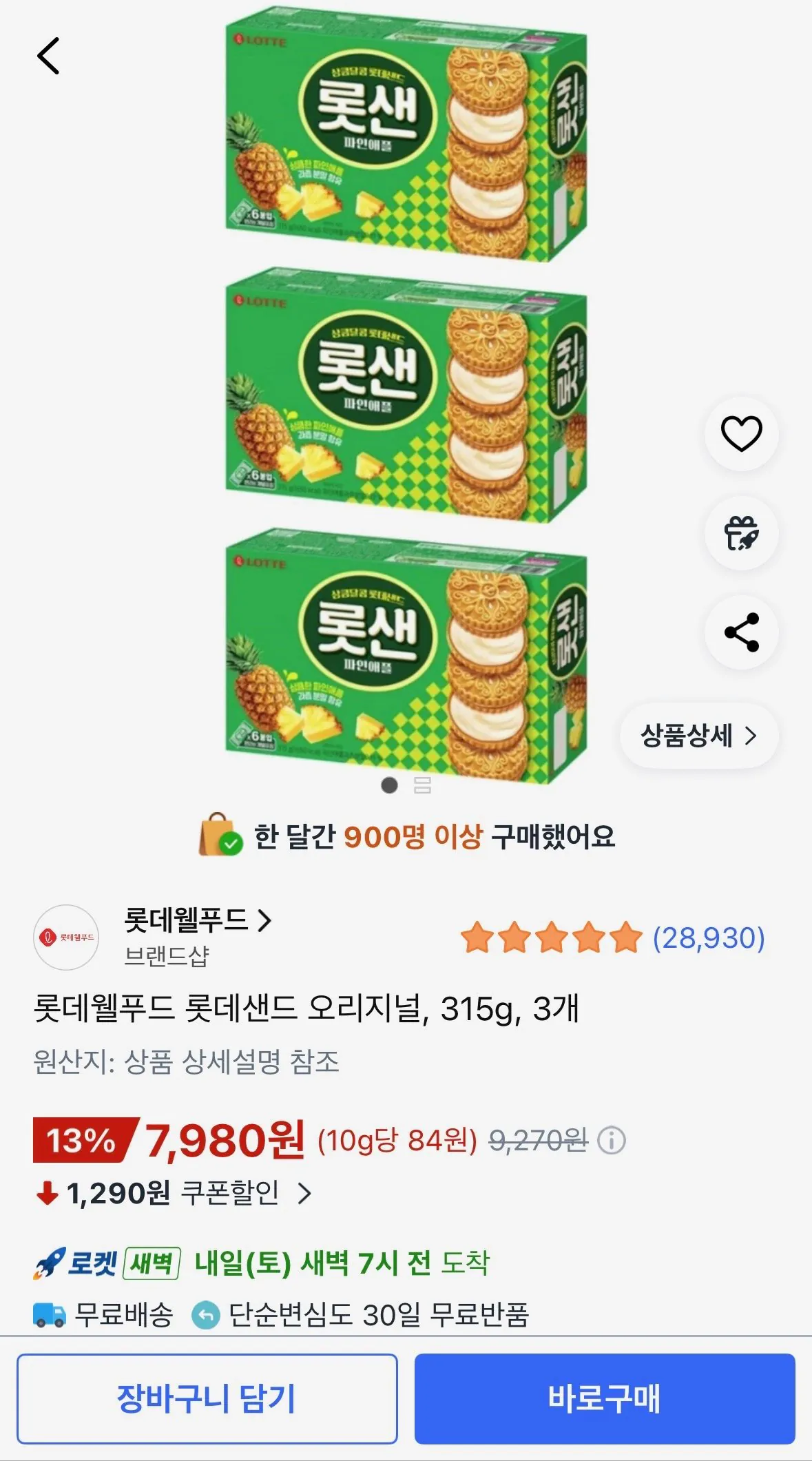Add the product to wishlist heart
Screen dimensions: 812x1461
741,433
